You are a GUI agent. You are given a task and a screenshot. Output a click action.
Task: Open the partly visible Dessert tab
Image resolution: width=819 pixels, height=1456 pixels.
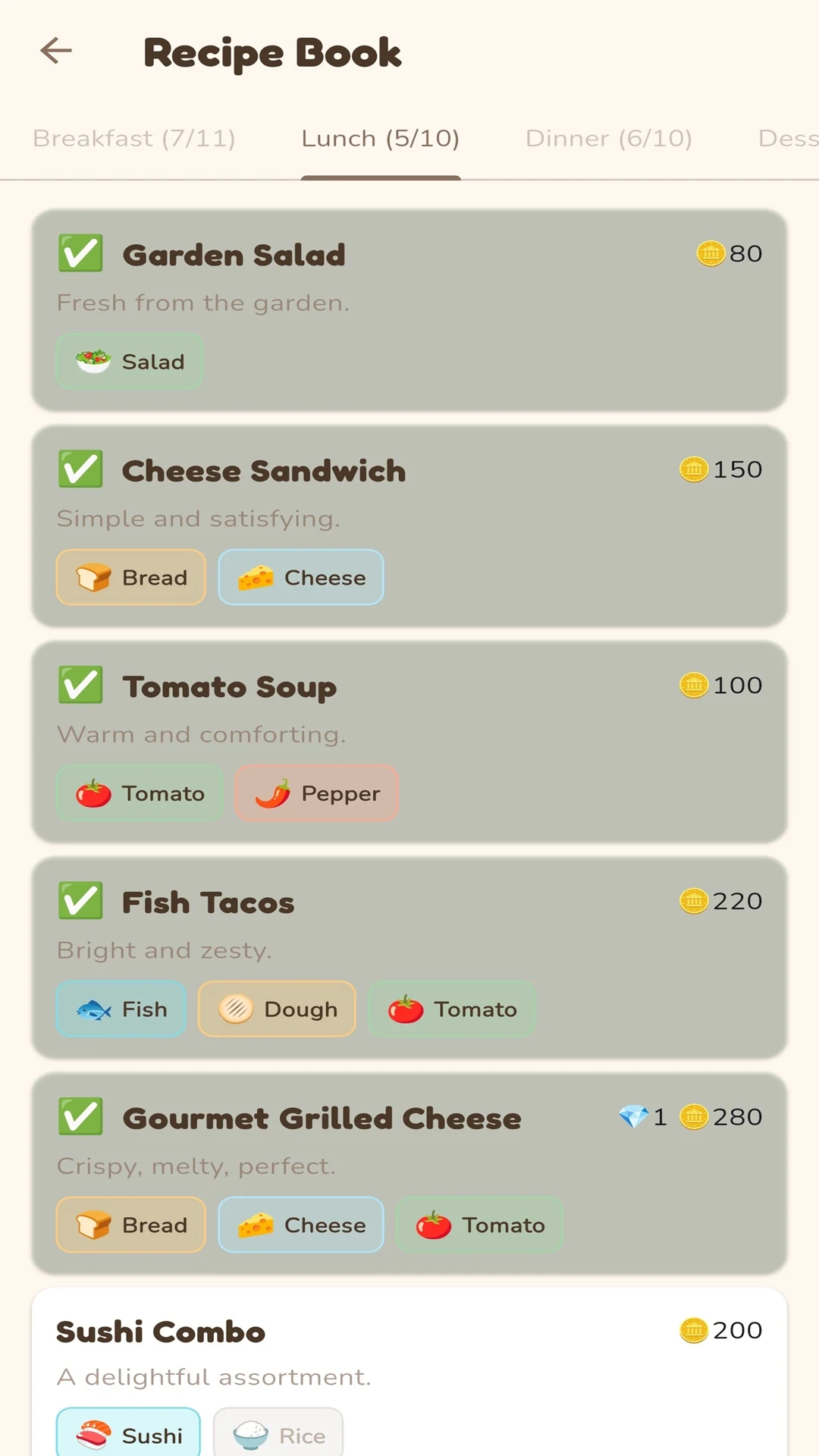tap(789, 138)
